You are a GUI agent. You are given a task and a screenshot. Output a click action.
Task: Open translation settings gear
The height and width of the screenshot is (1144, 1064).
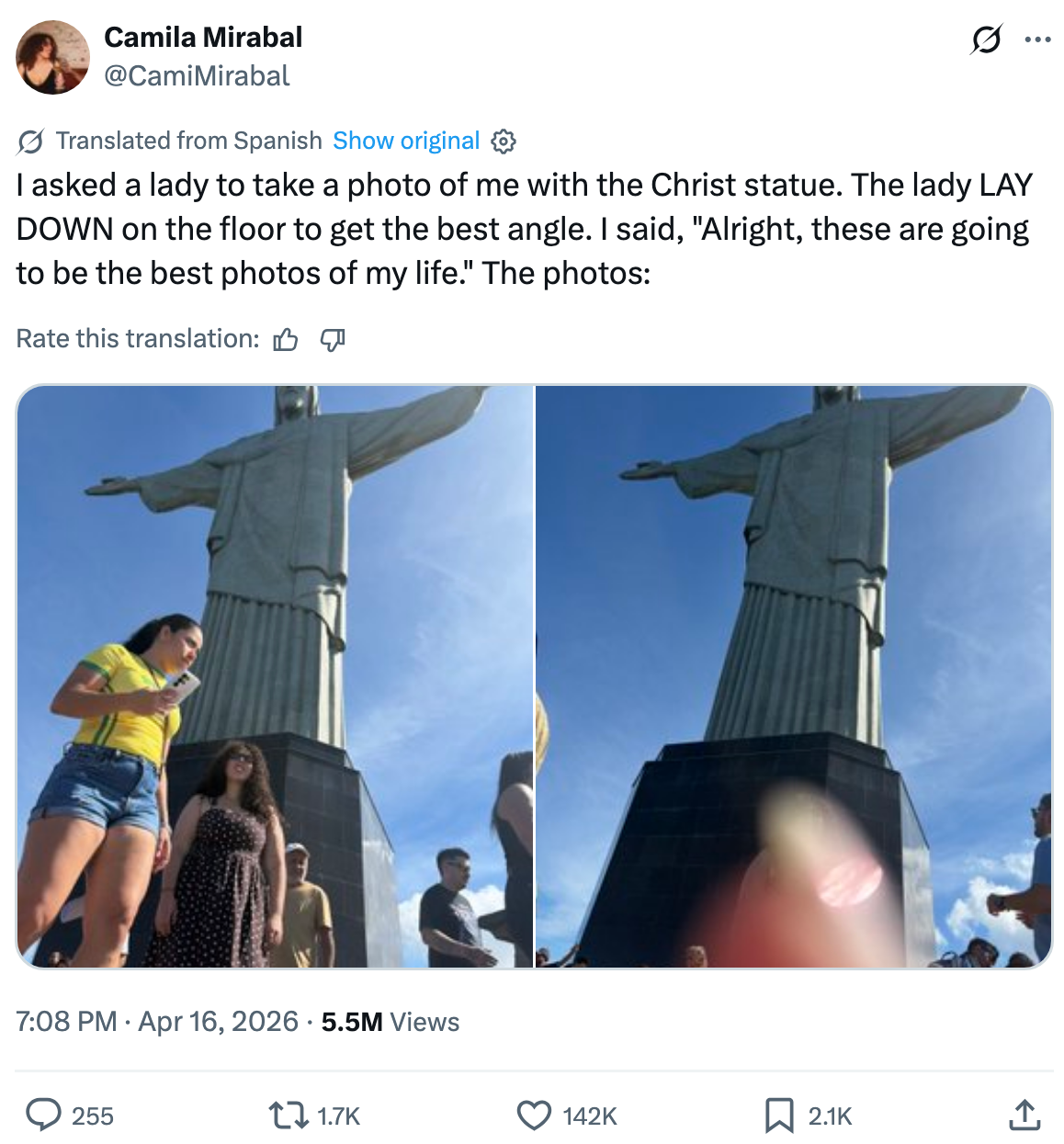click(x=504, y=142)
